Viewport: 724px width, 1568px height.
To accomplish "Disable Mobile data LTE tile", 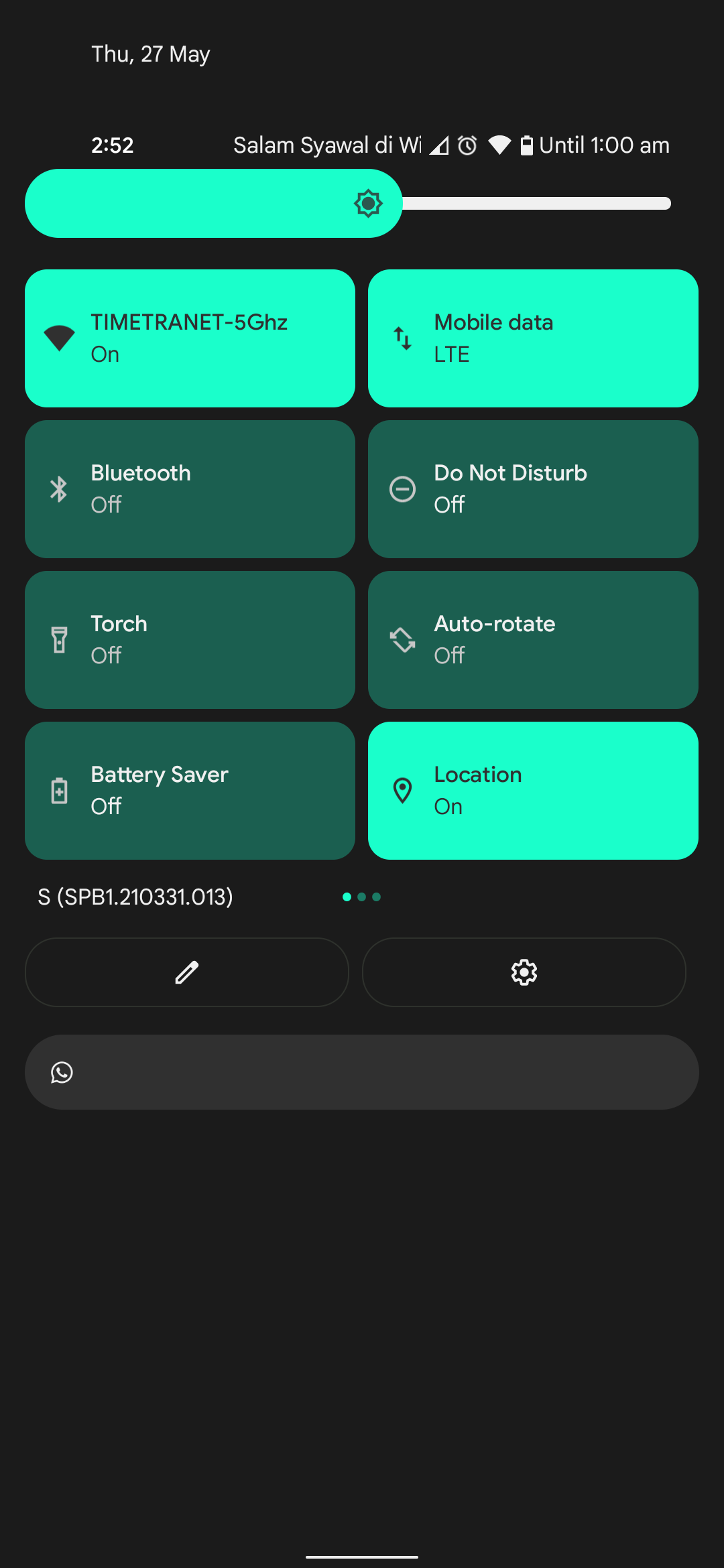I will (x=533, y=338).
